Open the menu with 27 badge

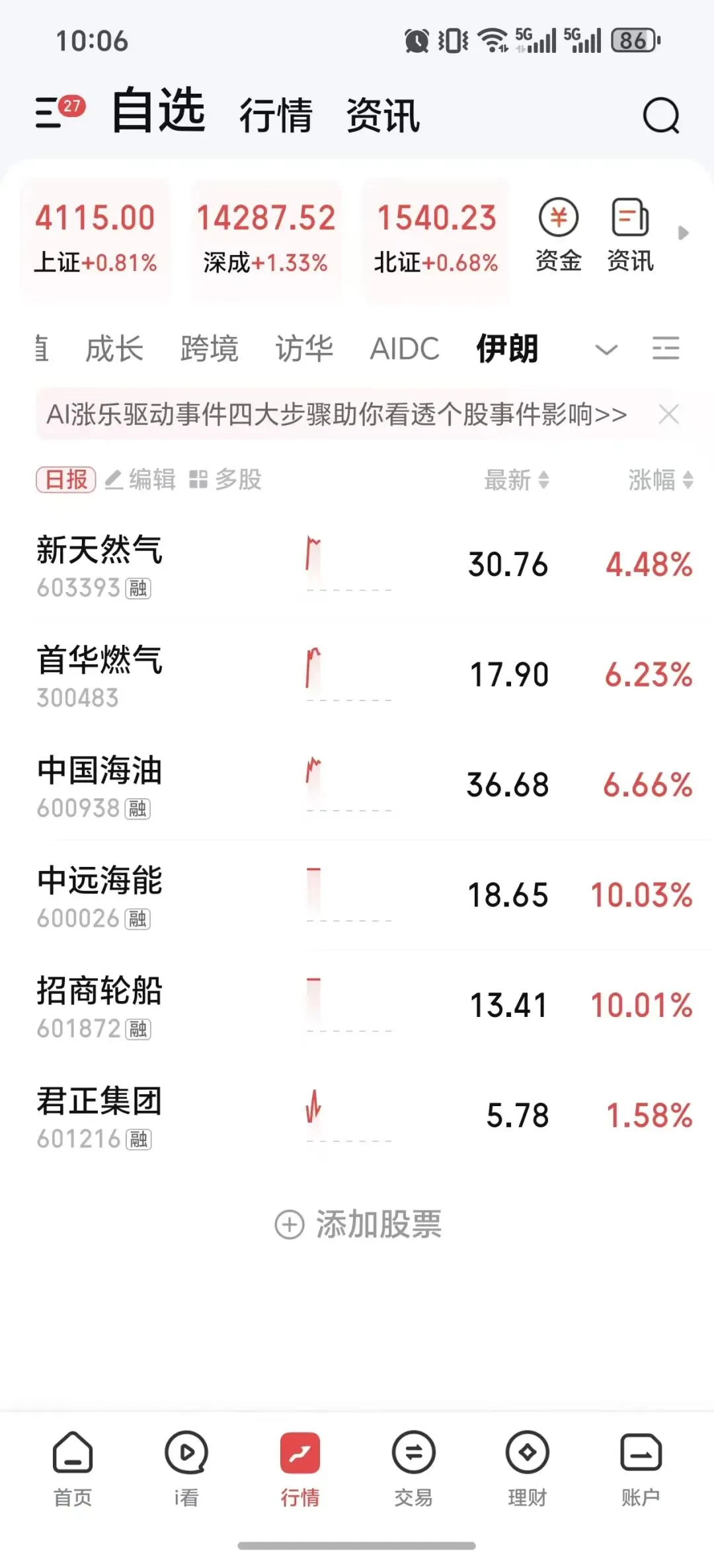tap(59, 111)
